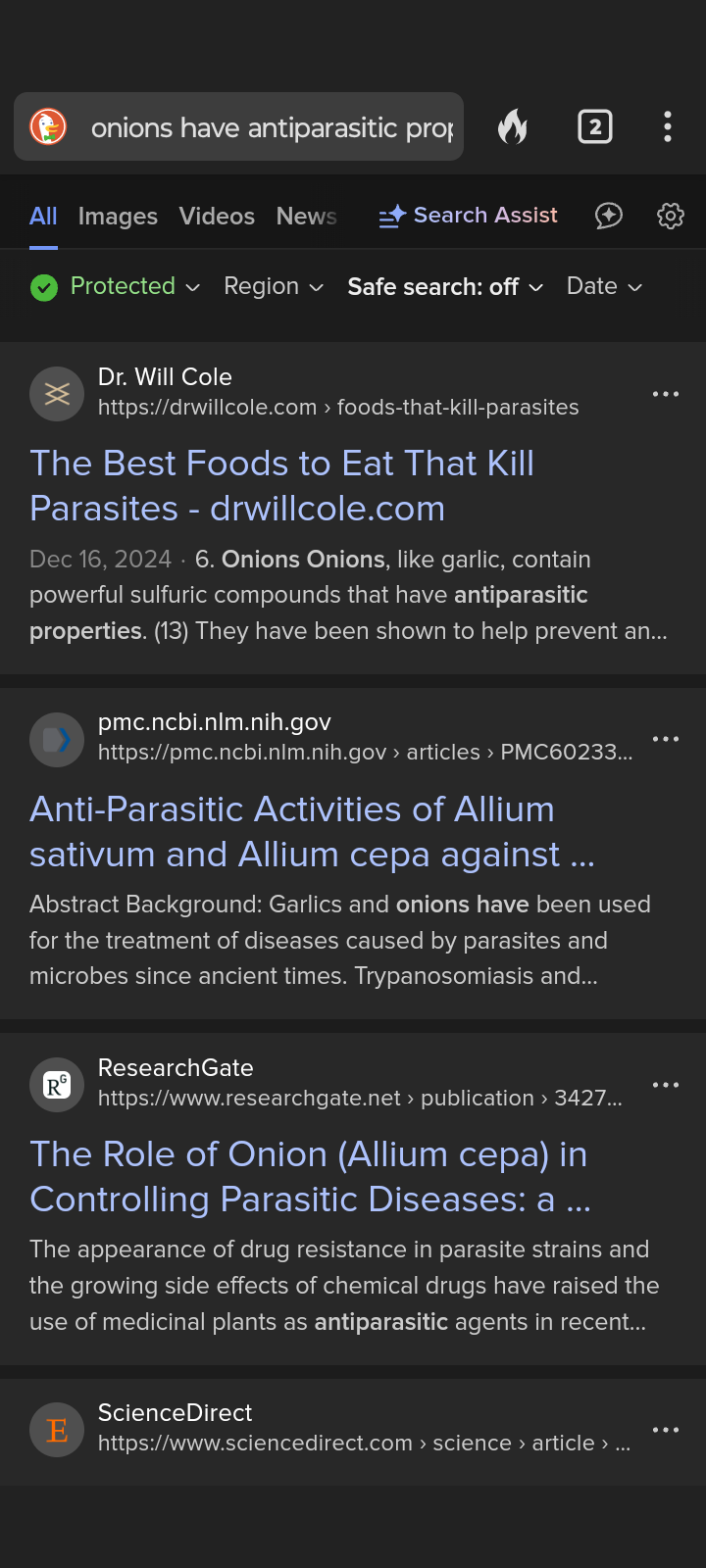
Task: Open the browser overflow menu
Action: point(668,127)
